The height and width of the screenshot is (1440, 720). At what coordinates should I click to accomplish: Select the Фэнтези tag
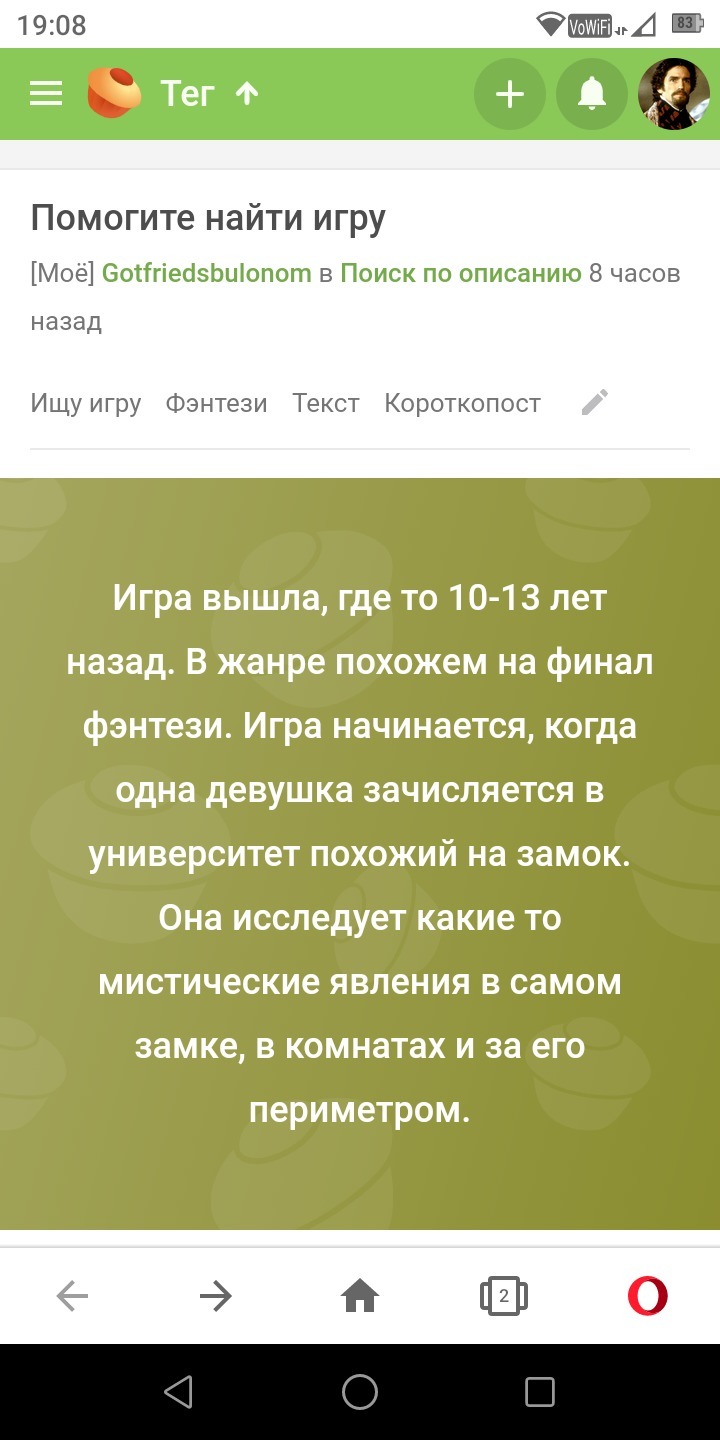[217, 403]
